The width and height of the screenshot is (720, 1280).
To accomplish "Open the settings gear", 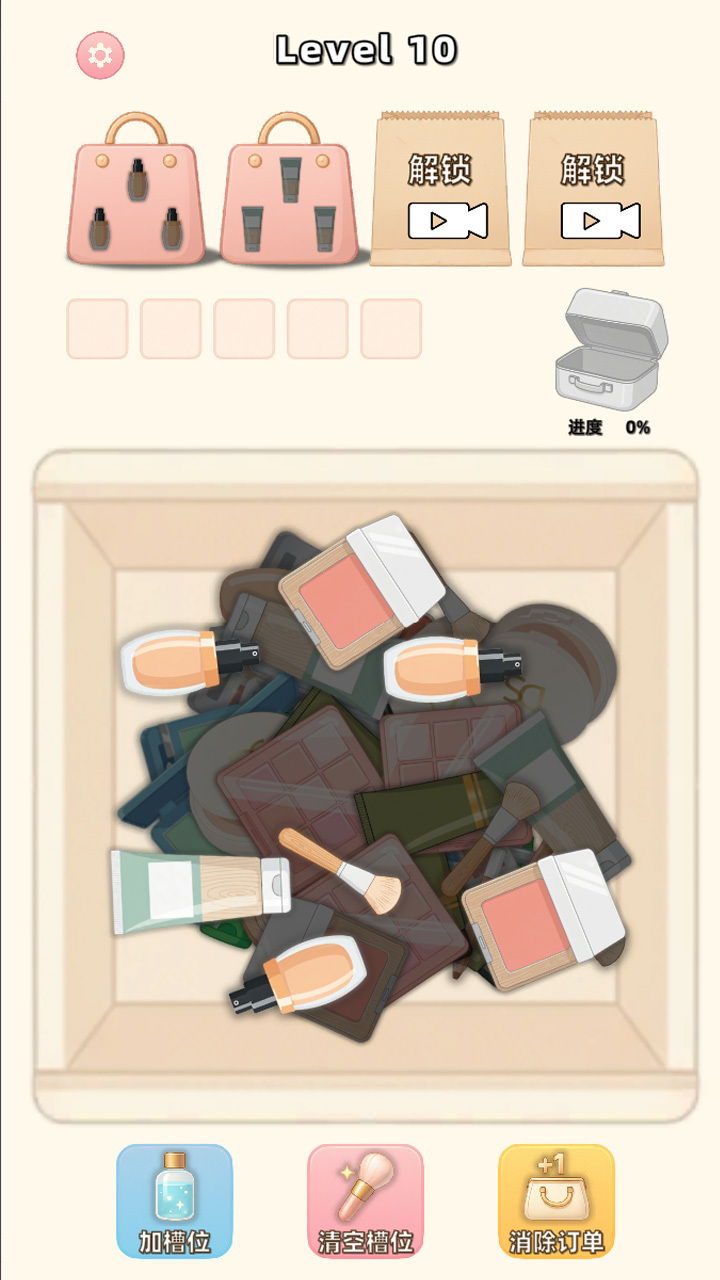I will click(101, 55).
